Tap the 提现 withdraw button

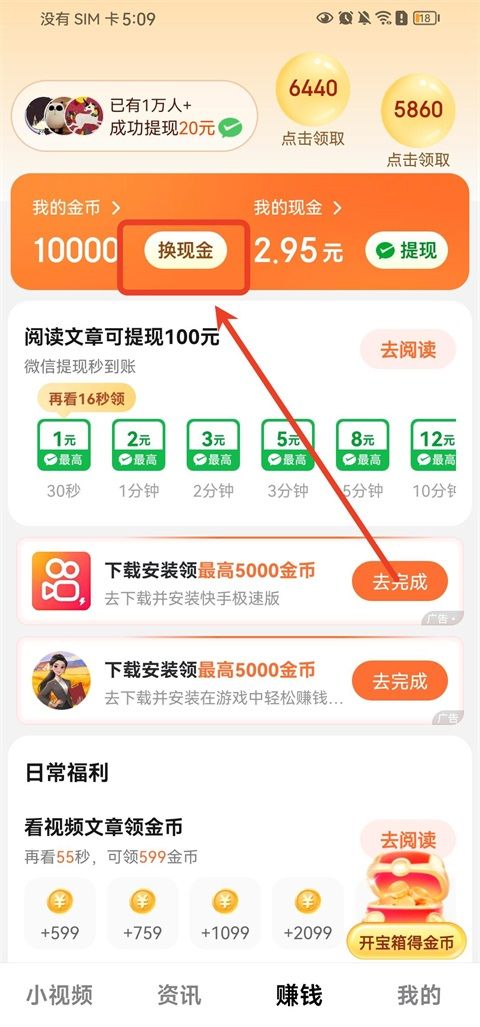pos(406,250)
